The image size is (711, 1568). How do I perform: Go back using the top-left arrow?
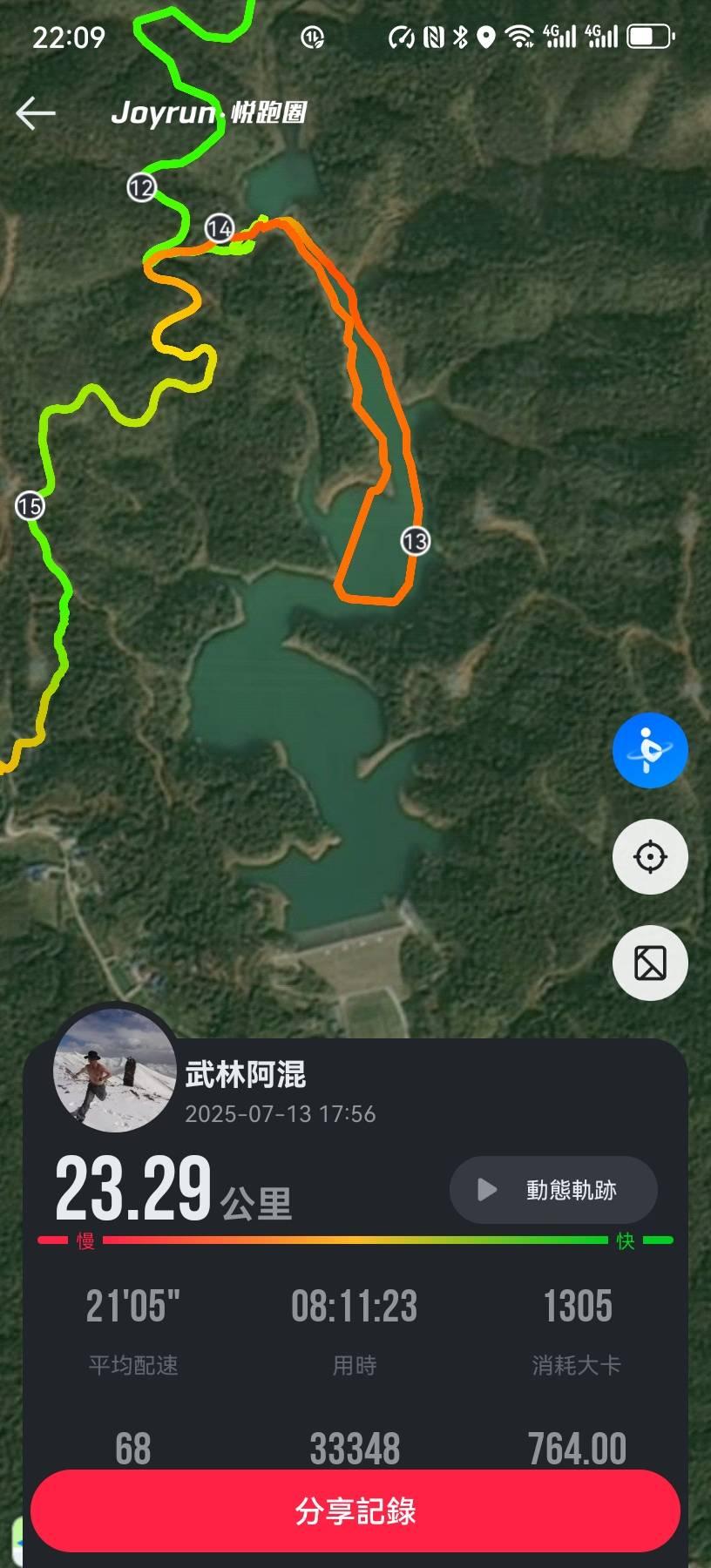(x=36, y=113)
